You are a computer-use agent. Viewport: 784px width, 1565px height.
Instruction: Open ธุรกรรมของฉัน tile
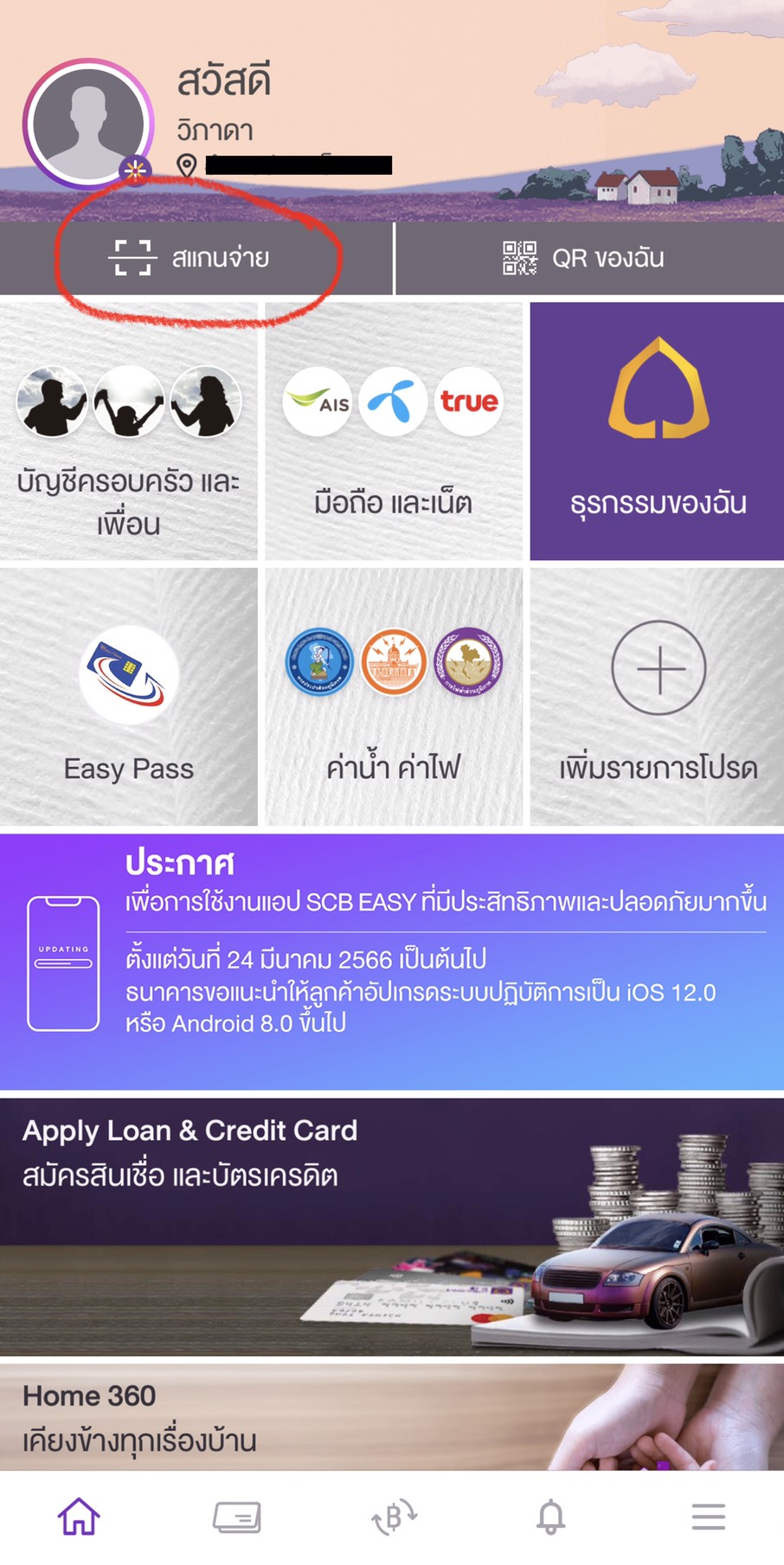tap(658, 433)
